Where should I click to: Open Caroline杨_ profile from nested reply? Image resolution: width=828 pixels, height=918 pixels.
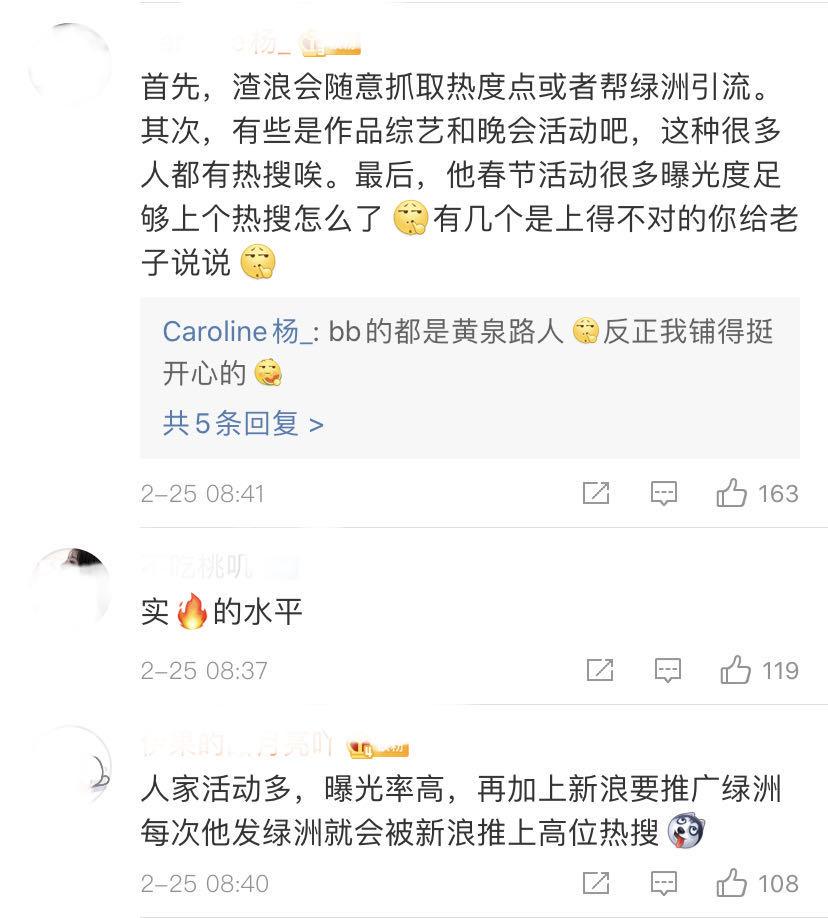click(237, 331)
